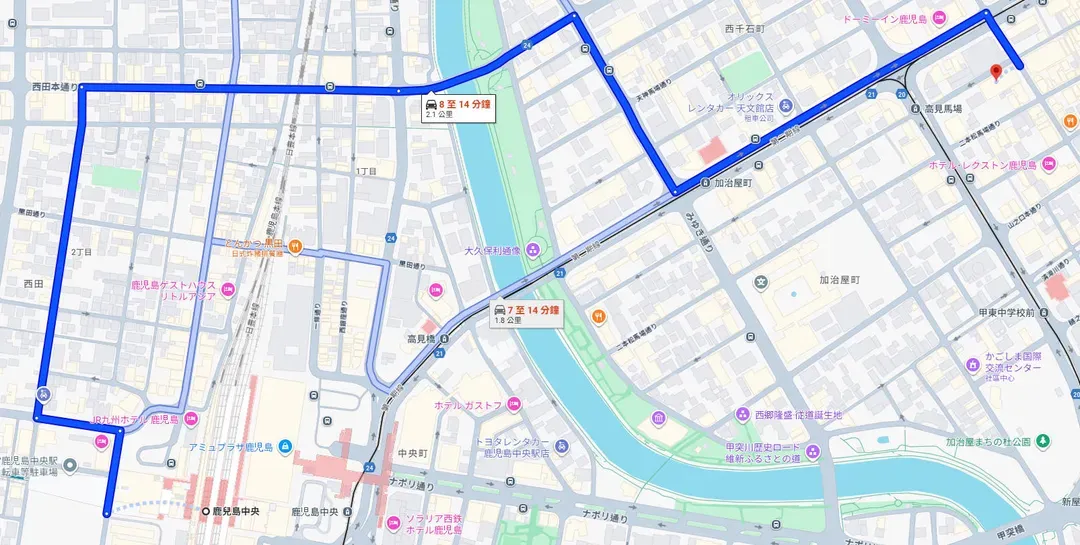Select とんかつ黒田 restaurant marker
The height and width of the screenshot is (545, 1080).
tap(296, 246)
